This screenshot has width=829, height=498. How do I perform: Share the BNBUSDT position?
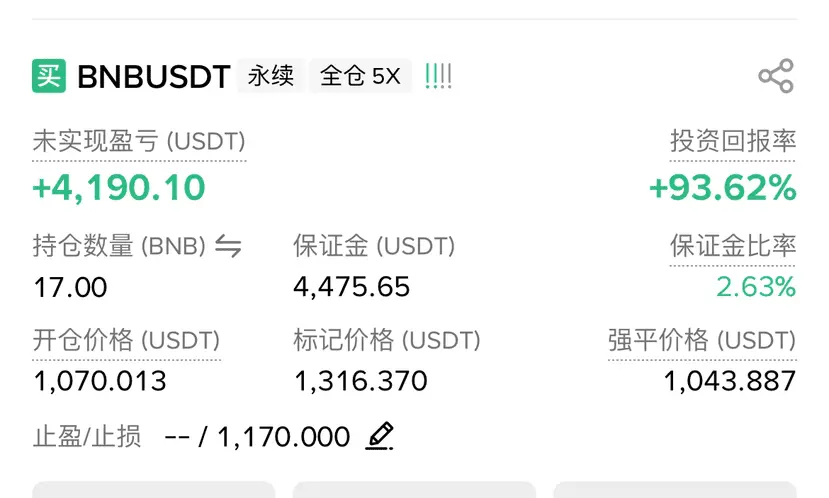point(776,76)
